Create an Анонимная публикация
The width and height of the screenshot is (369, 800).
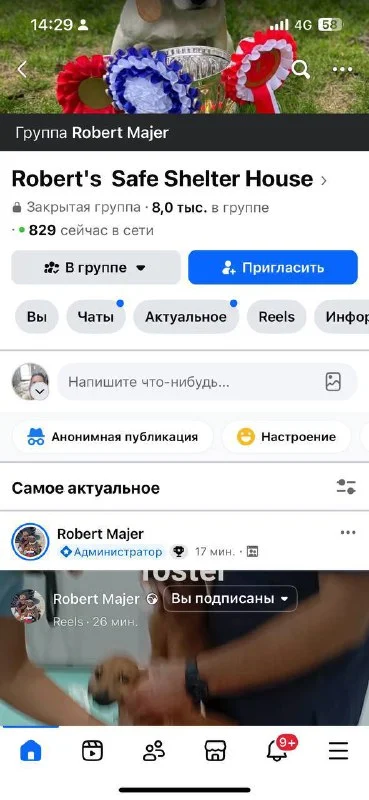click(x=112, y=437)
